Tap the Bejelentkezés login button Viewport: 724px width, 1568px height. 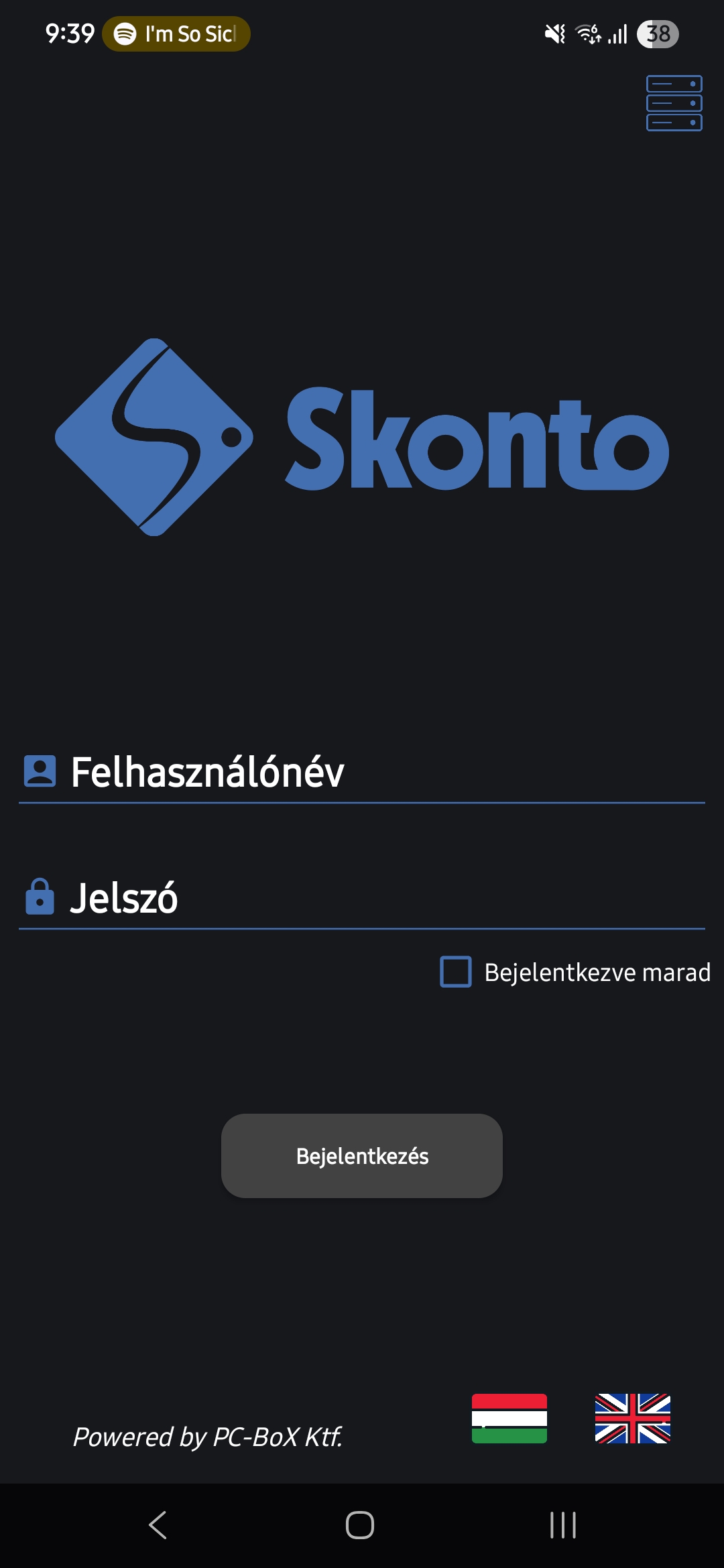pos(362,1156)
